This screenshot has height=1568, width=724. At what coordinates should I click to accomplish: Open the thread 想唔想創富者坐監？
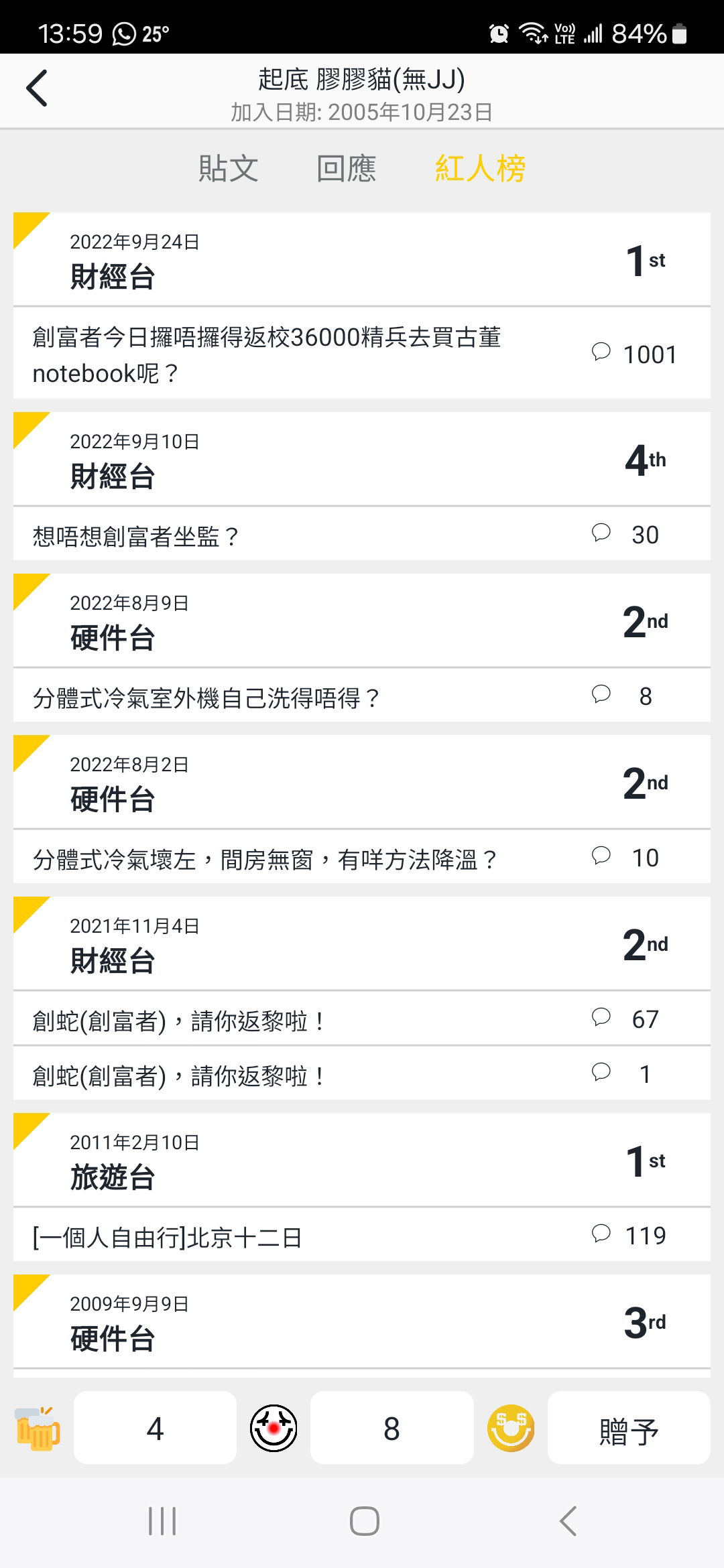coord(362,534)
